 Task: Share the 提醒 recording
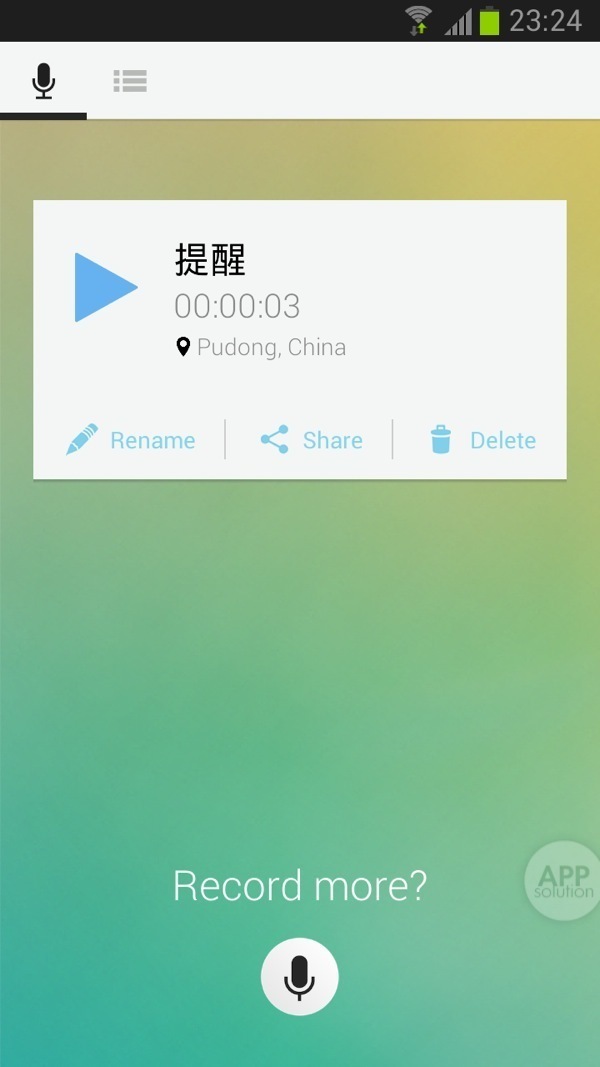click(311, 440)
